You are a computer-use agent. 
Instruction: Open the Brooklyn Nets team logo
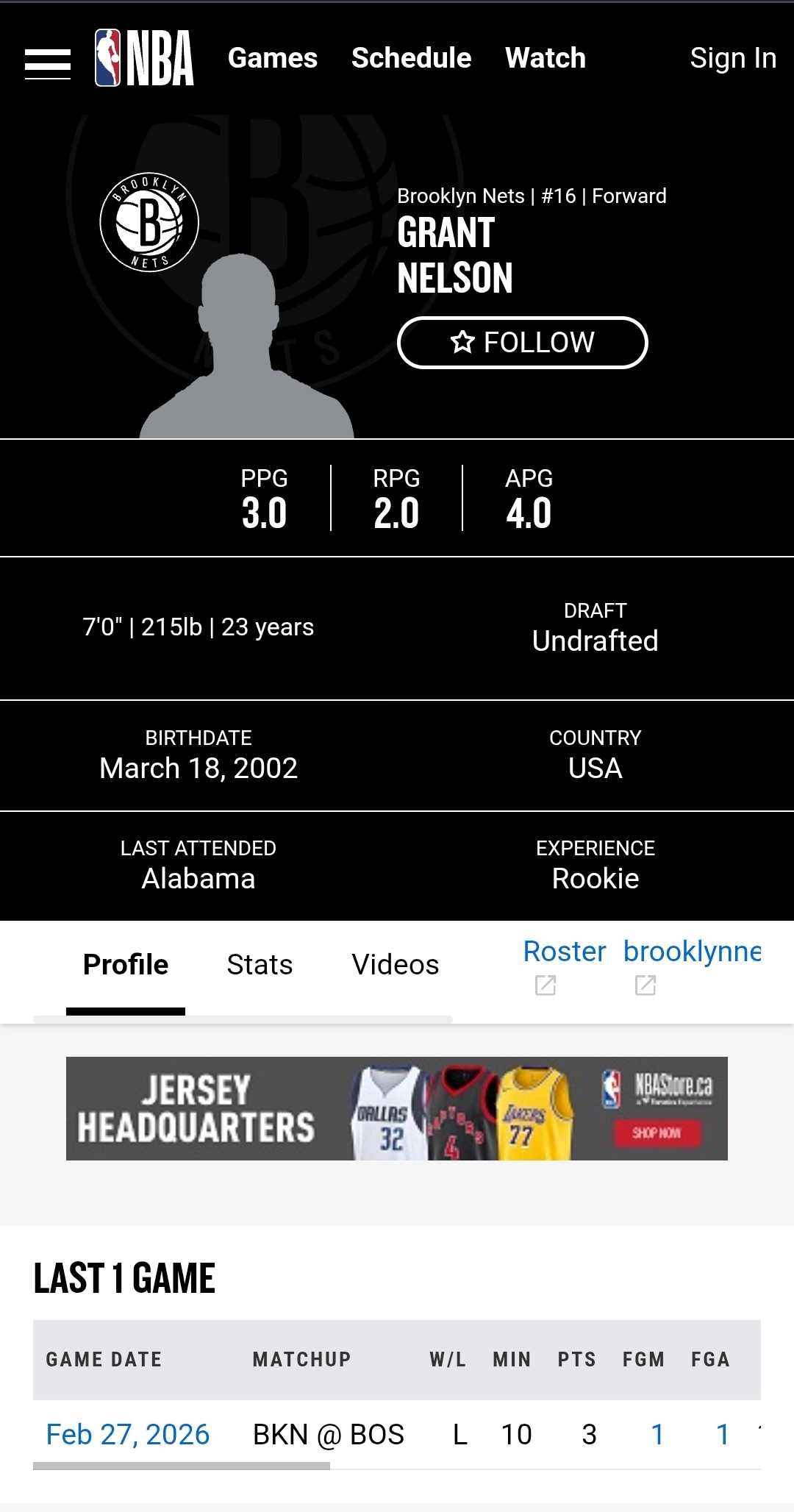point(149,222)
